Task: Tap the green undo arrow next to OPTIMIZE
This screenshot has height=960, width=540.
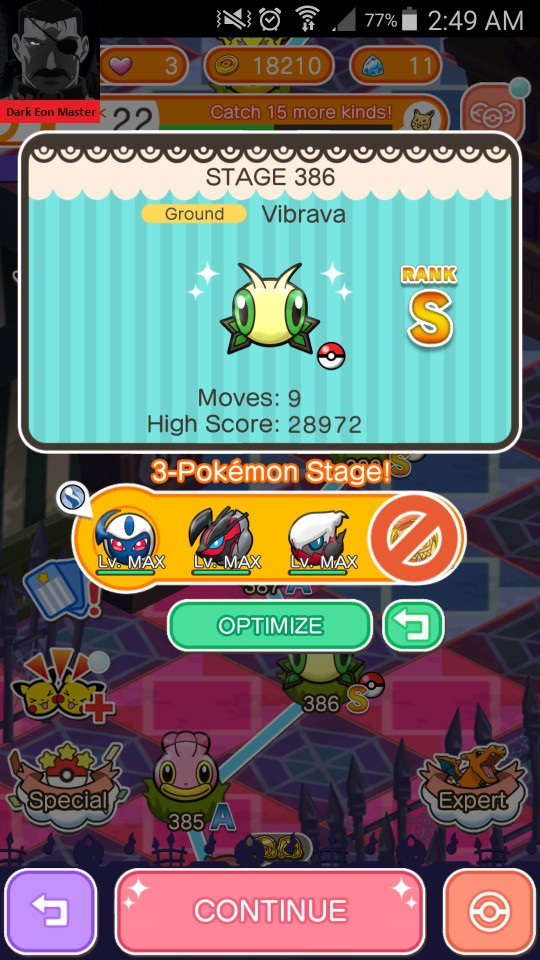Action: [413, 625]
